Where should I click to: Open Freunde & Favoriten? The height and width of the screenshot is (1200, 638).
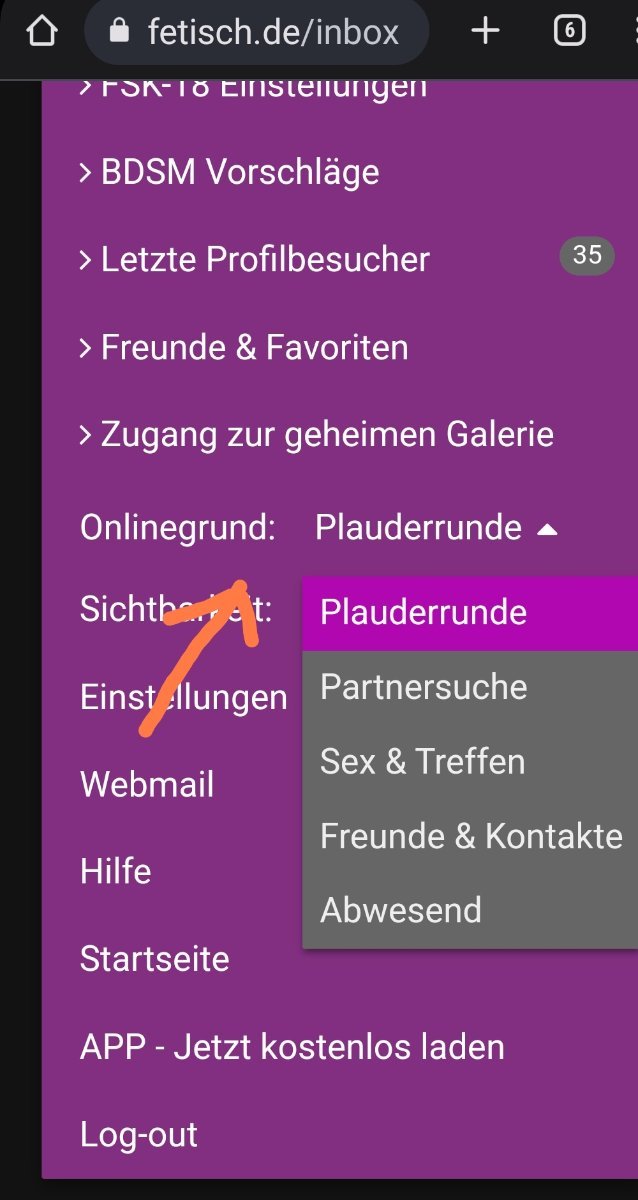click(x=243, y=348)
